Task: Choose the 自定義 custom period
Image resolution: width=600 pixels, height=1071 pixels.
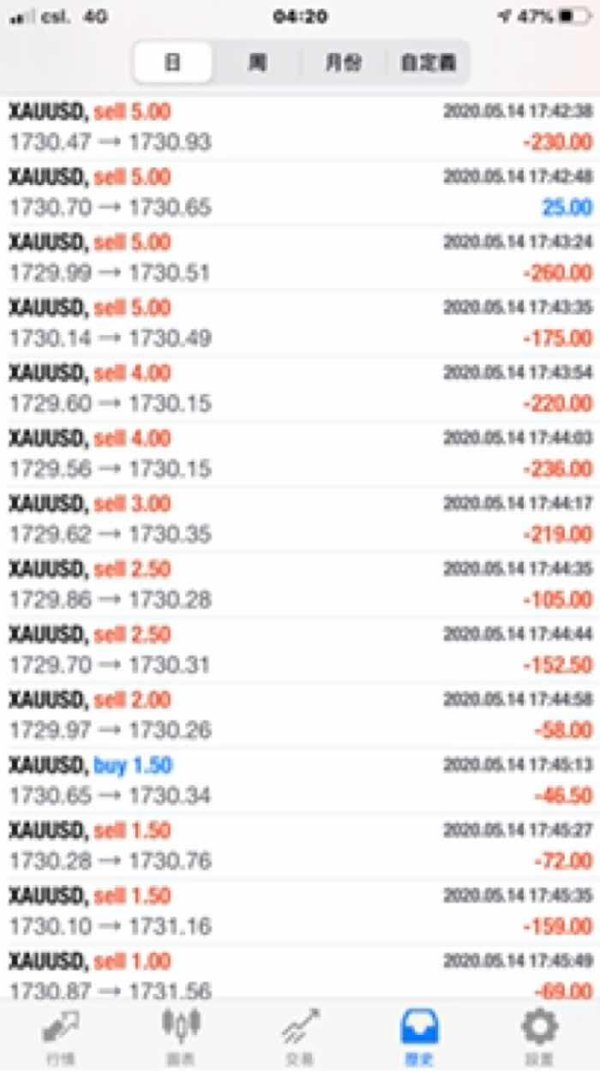Action: (x=427, y=64)
